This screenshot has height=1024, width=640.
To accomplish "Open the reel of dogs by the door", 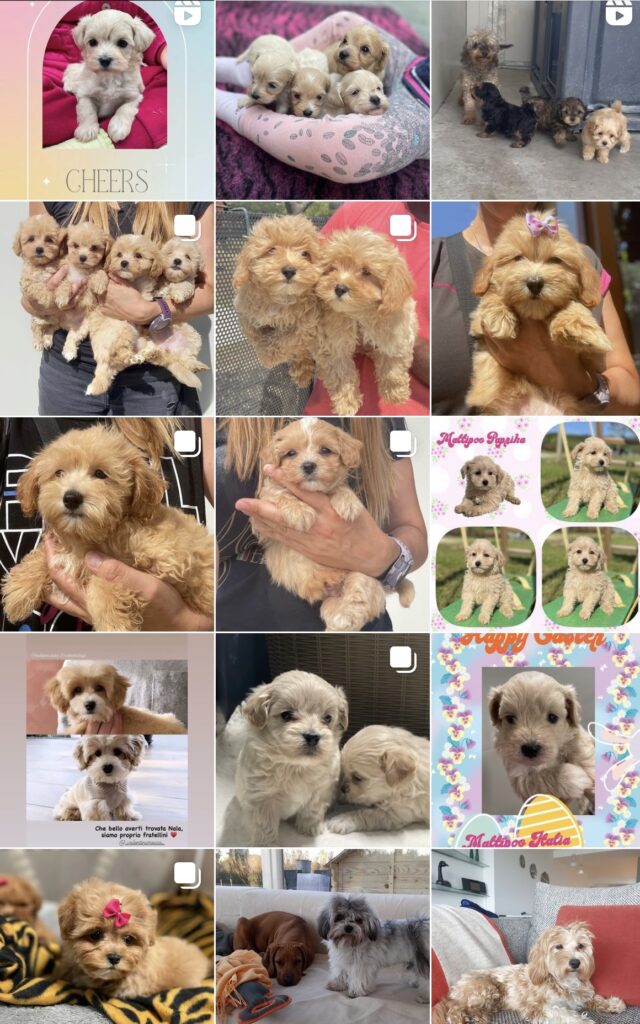I will tap(535, 100).
